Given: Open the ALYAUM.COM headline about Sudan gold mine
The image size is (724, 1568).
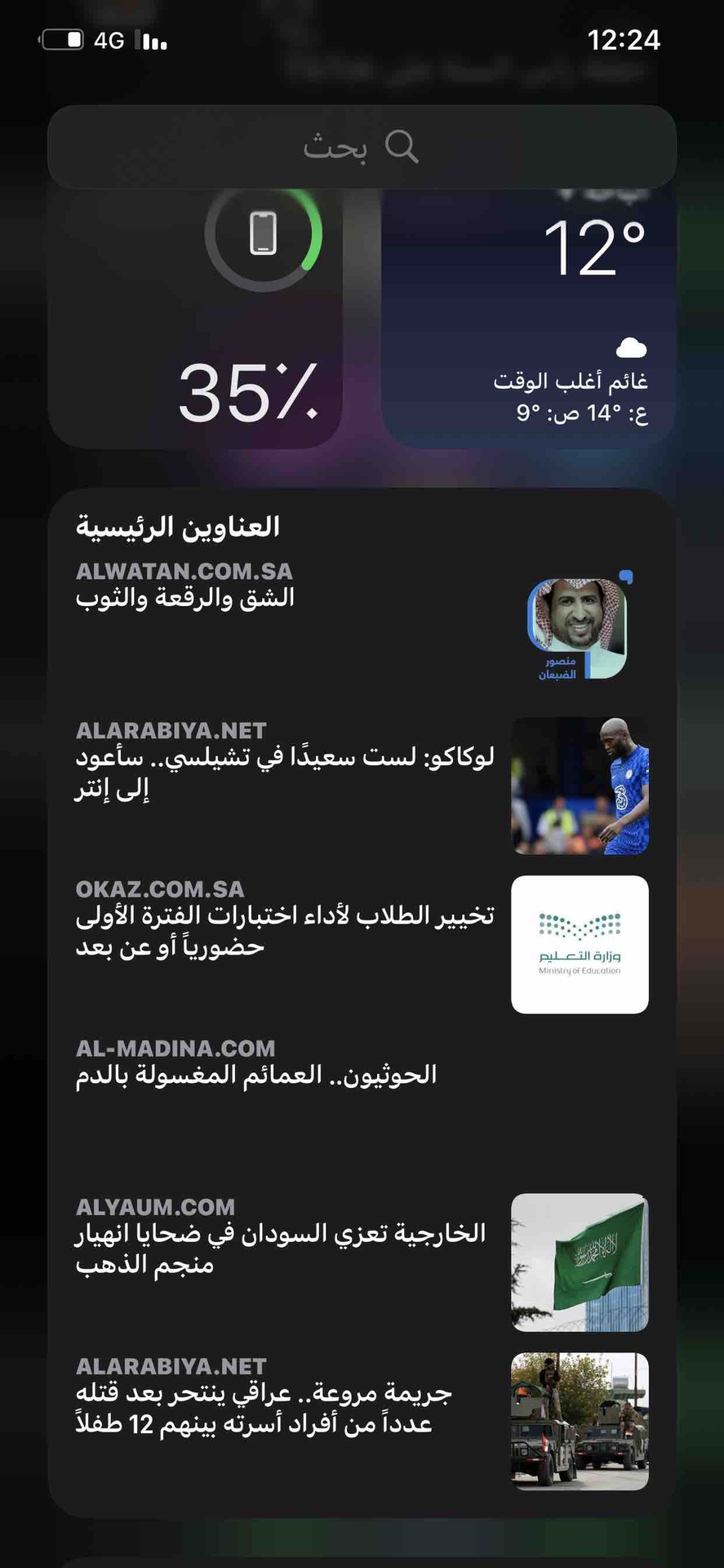Looking at the screenshot, I should [362, 1263].
